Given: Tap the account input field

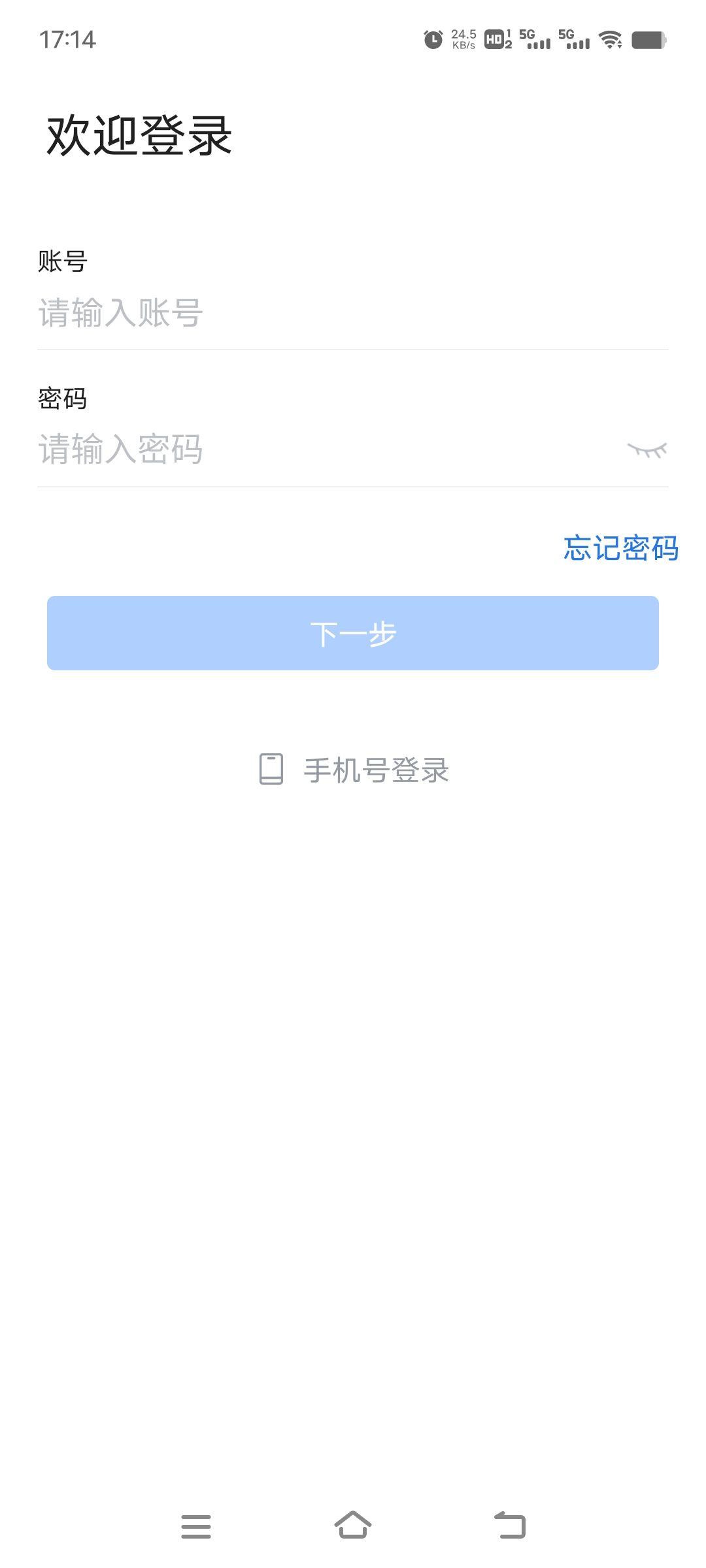Looking at the screenshot, I should pos(353,312).
